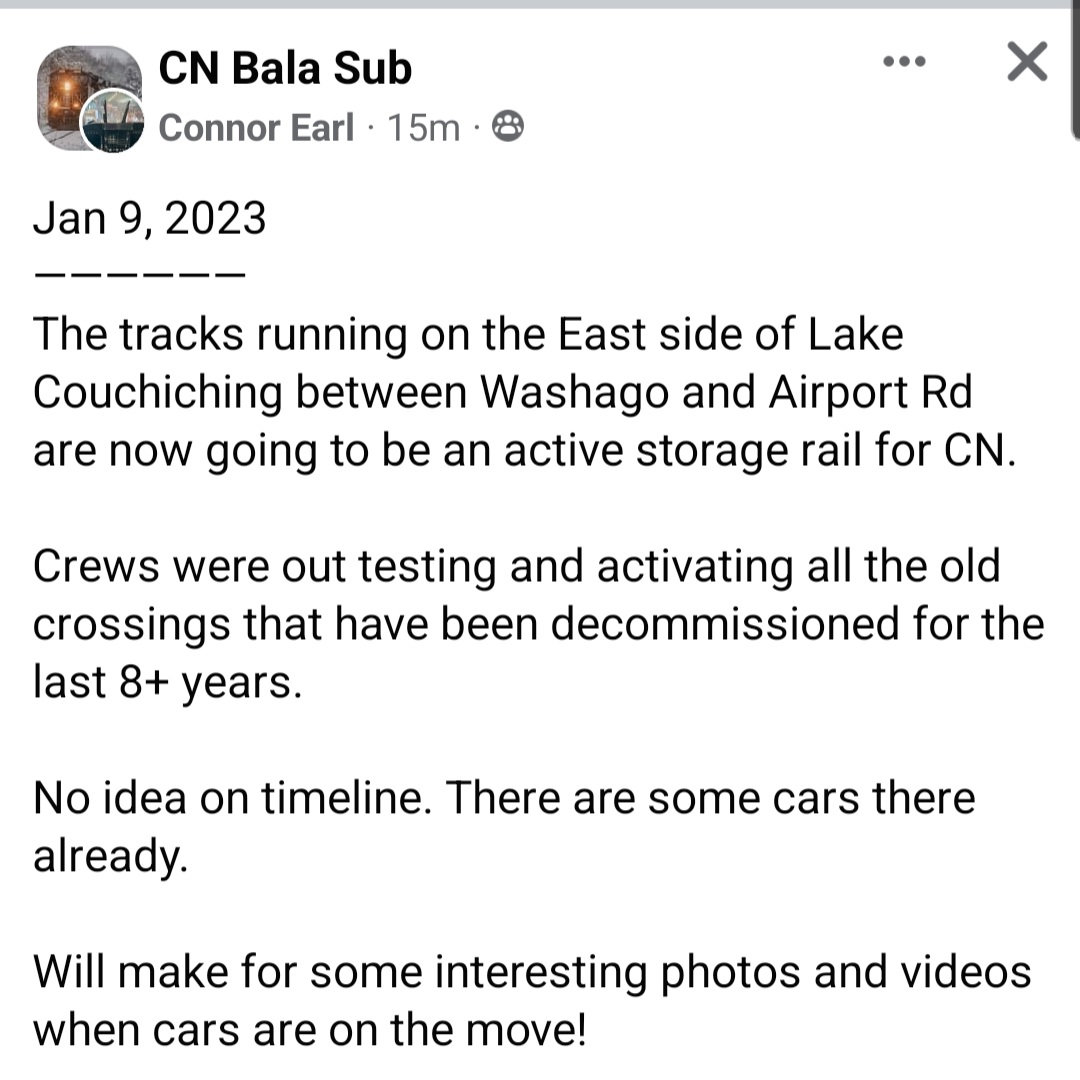View Connor Earl's profile
The image size is (1080, 1080).
tap(256, 127)
